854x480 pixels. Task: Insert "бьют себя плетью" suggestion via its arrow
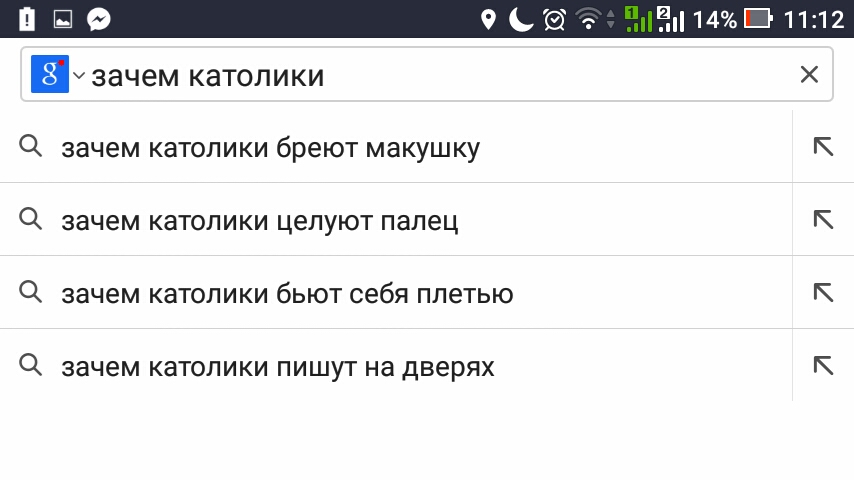tap(823, 292)
